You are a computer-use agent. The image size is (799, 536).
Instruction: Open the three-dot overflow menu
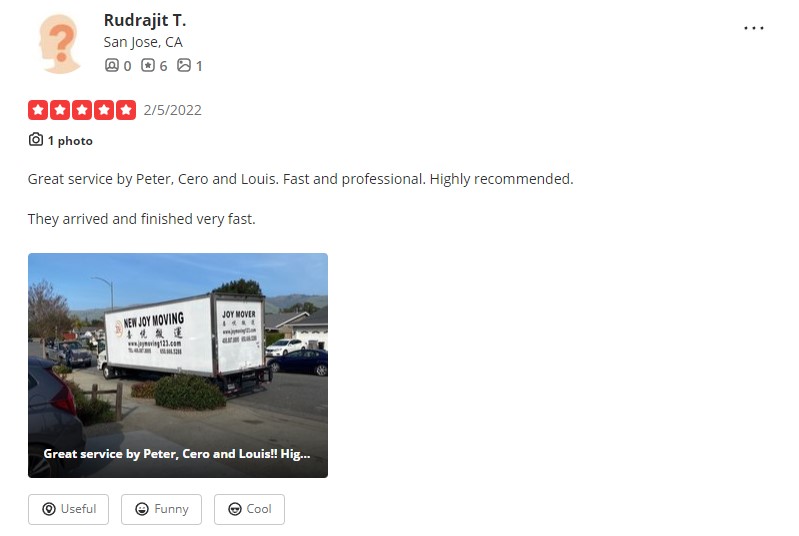coord(753,28)
